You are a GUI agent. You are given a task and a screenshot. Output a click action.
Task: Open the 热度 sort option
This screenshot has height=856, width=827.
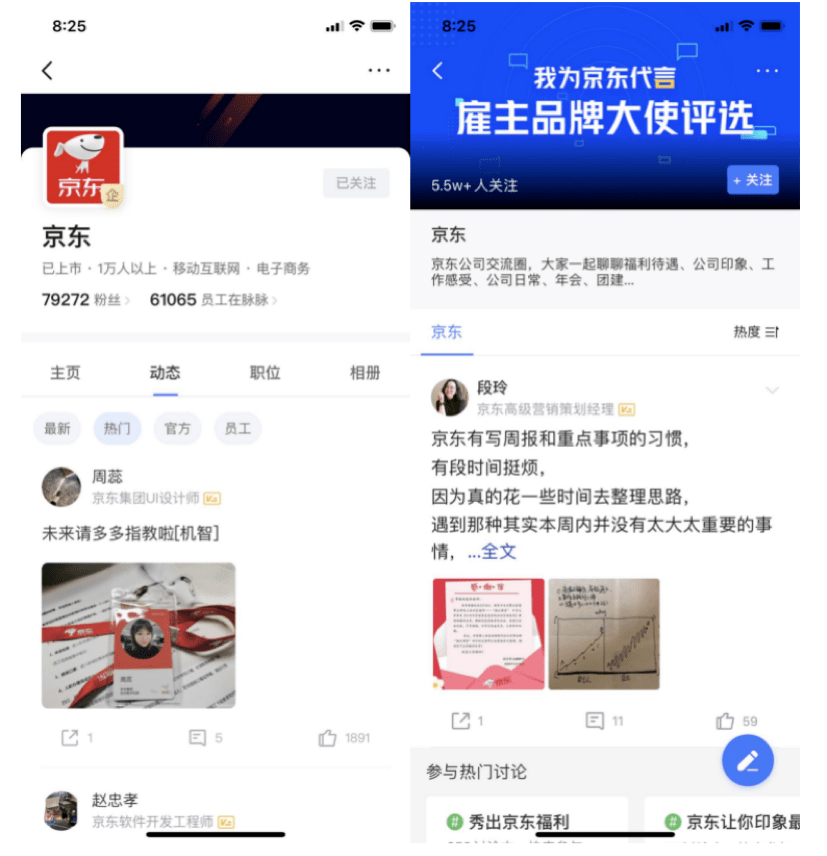[755, 332]
